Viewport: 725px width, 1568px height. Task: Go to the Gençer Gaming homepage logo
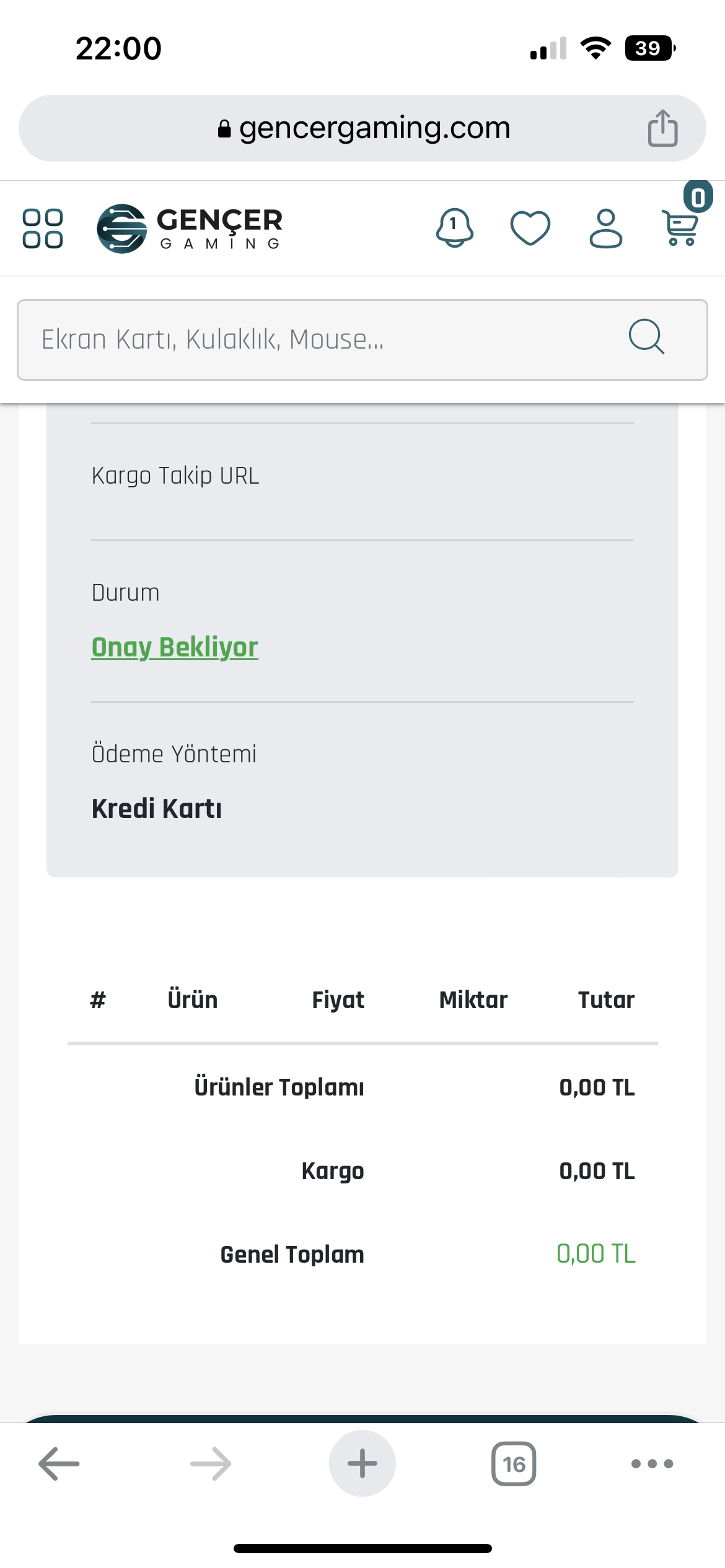click(x=190, y=229)
